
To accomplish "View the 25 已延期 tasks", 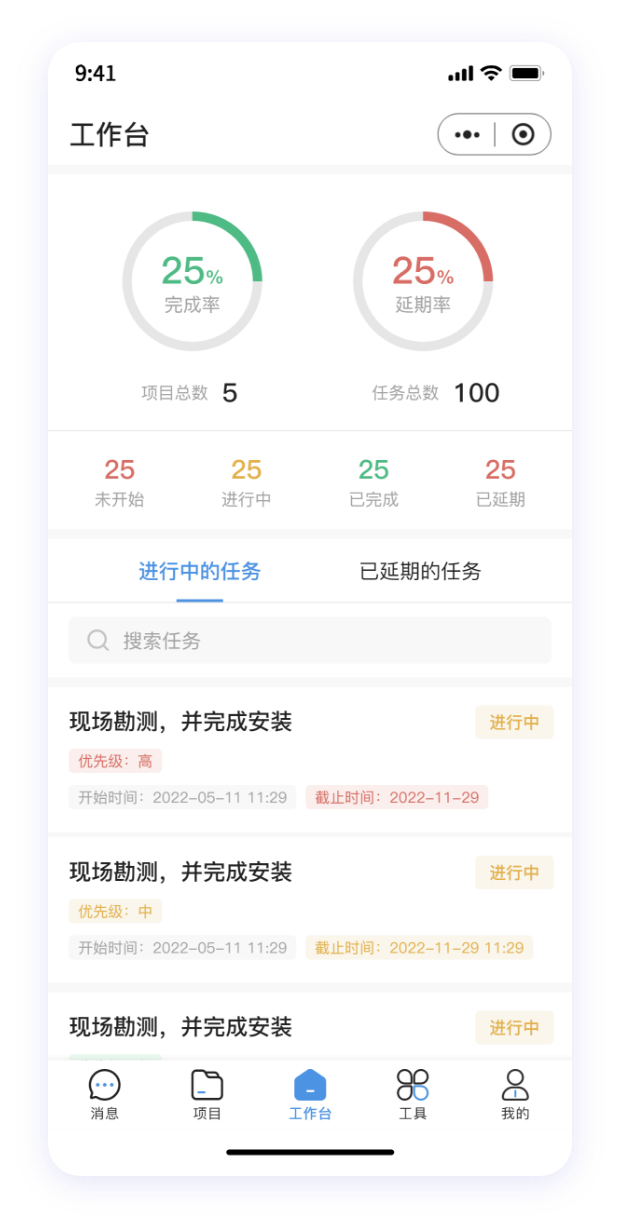I will (500, 482).
